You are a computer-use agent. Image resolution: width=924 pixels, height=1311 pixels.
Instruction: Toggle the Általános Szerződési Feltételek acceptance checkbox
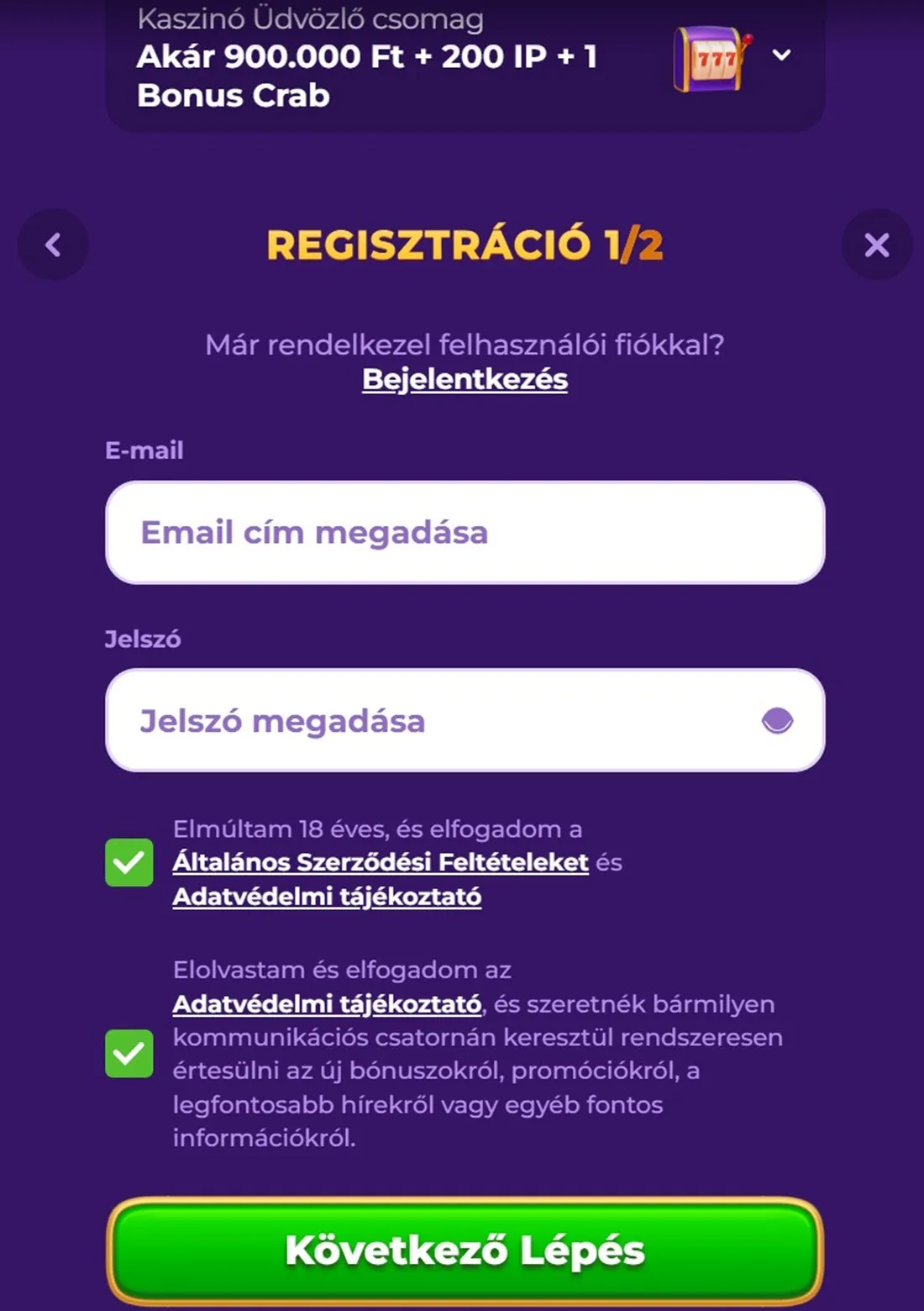(129, 862)
